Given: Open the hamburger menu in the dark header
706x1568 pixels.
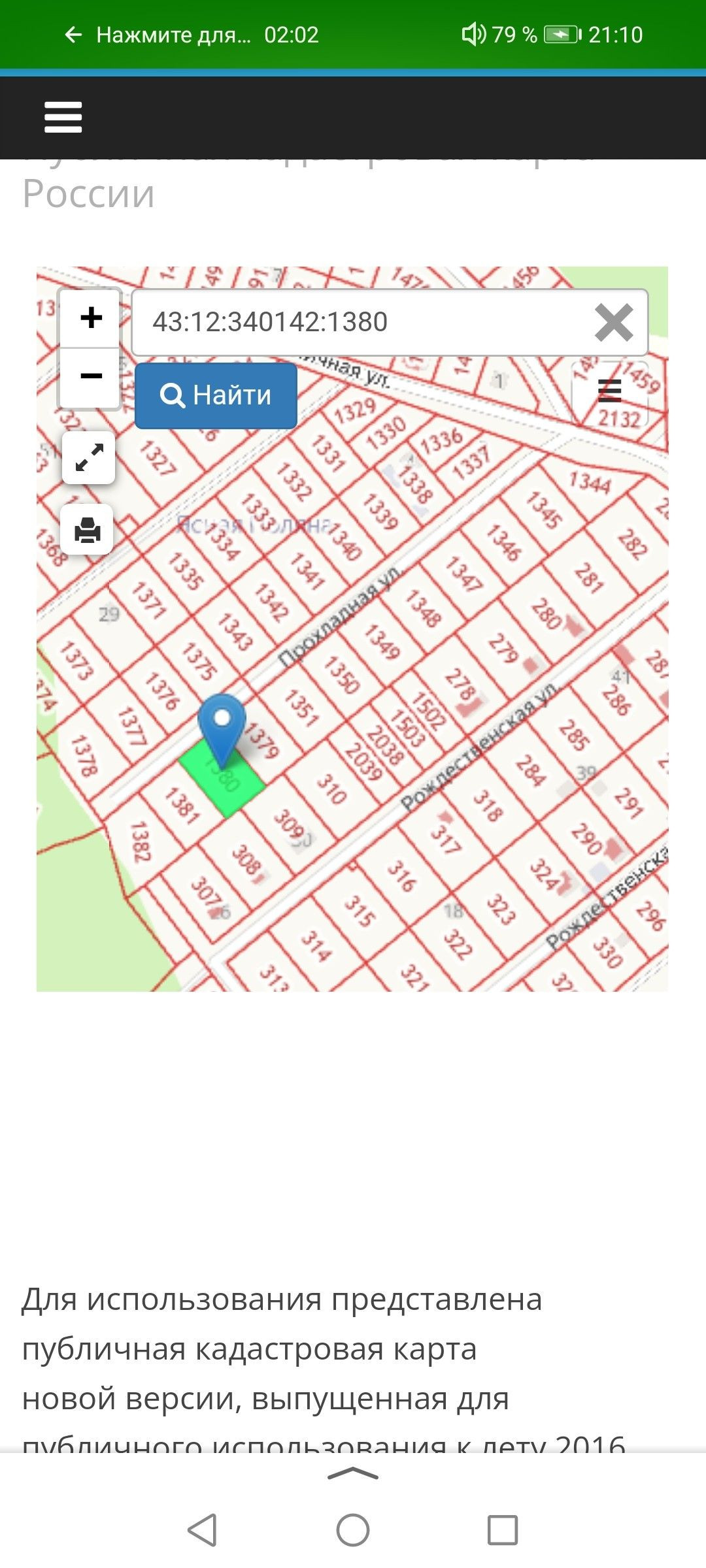Looking at the screenshot, I should 63,118.
